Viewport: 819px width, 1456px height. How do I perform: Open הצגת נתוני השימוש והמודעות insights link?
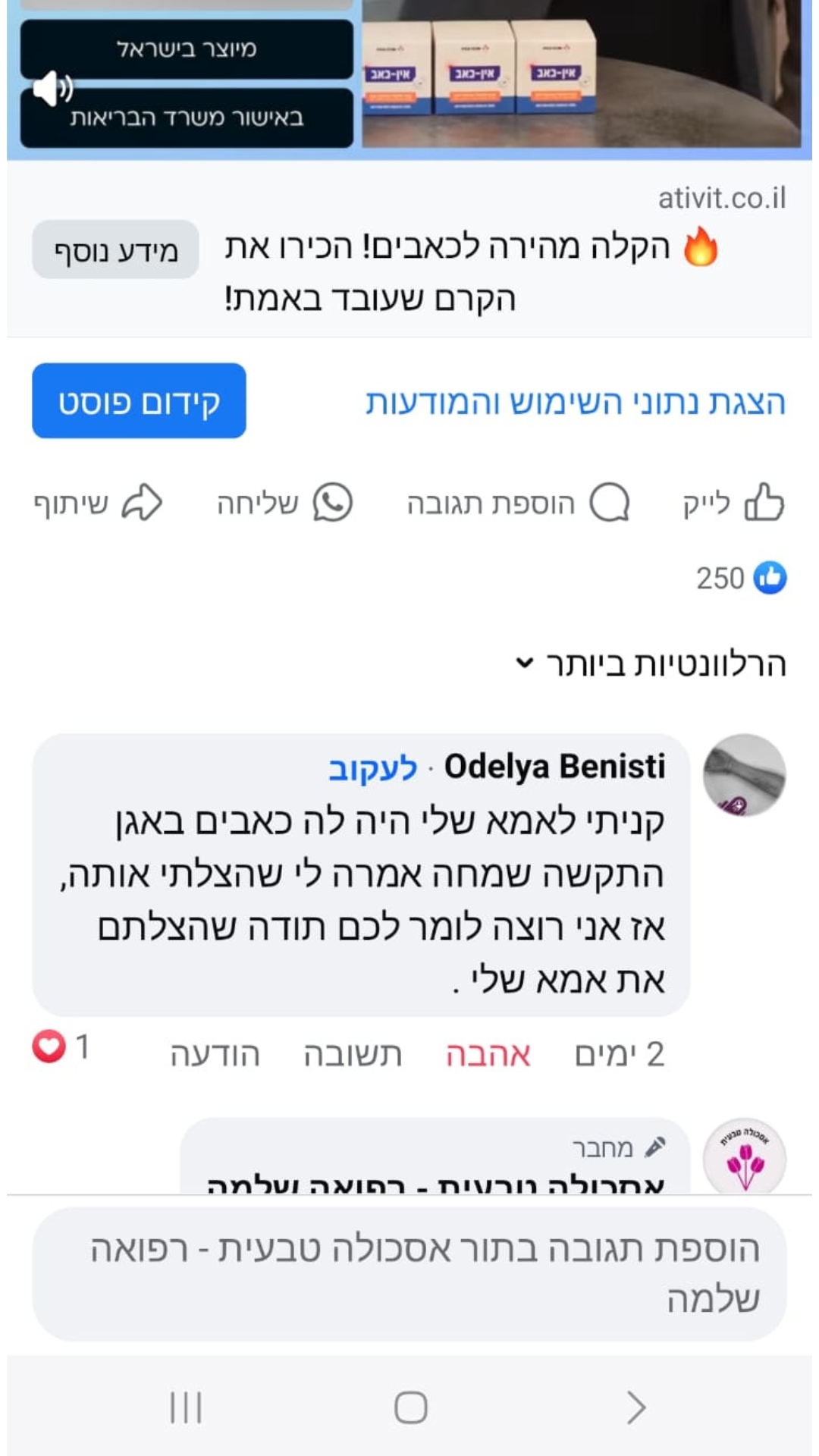[575, 402]
